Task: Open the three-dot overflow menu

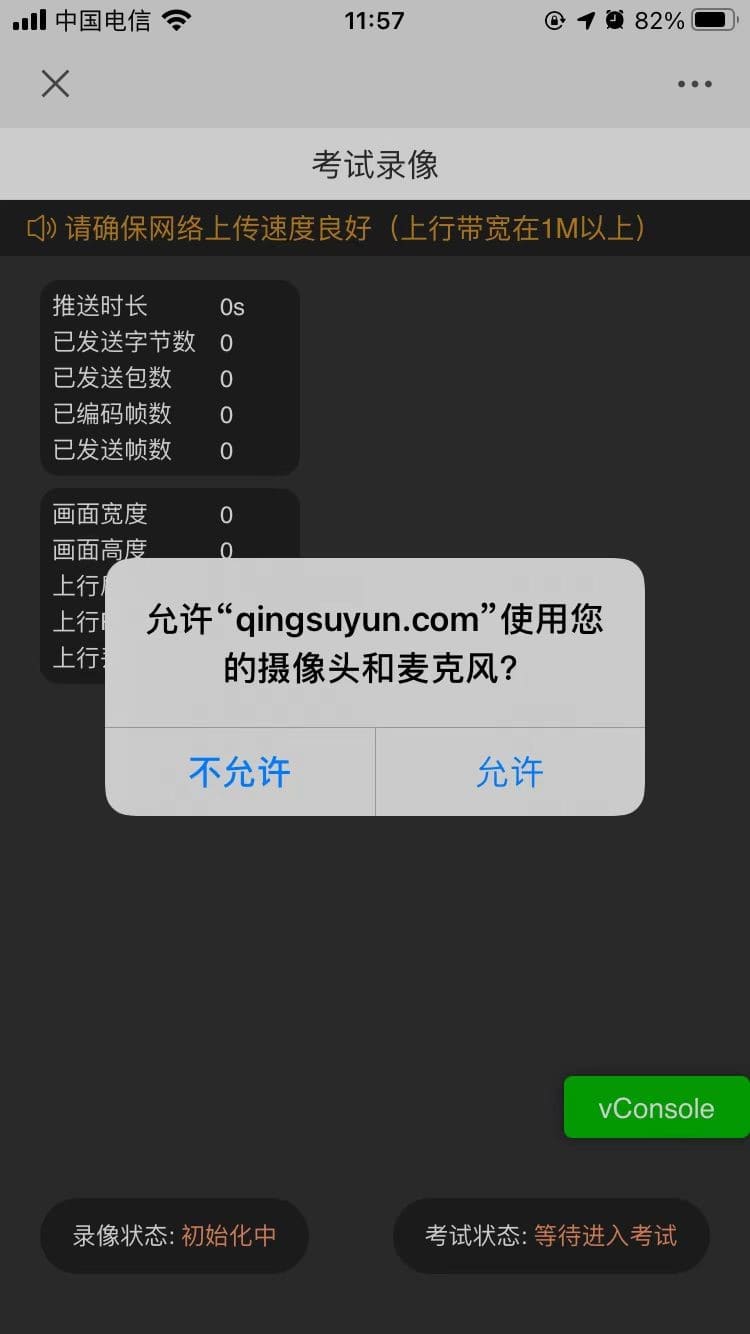Action: (694, 84)
